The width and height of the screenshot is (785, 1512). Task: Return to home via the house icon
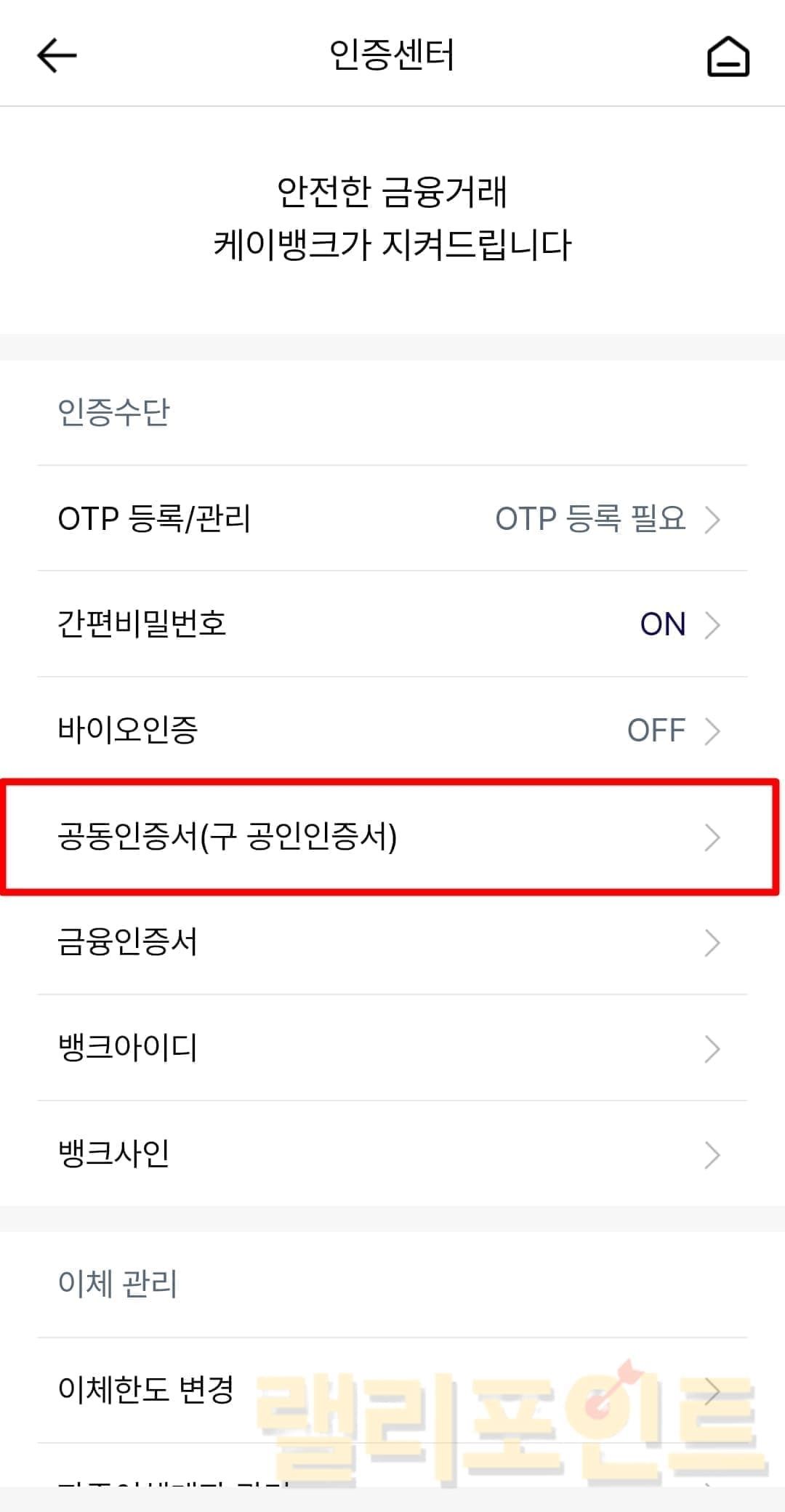pos(728,57)
